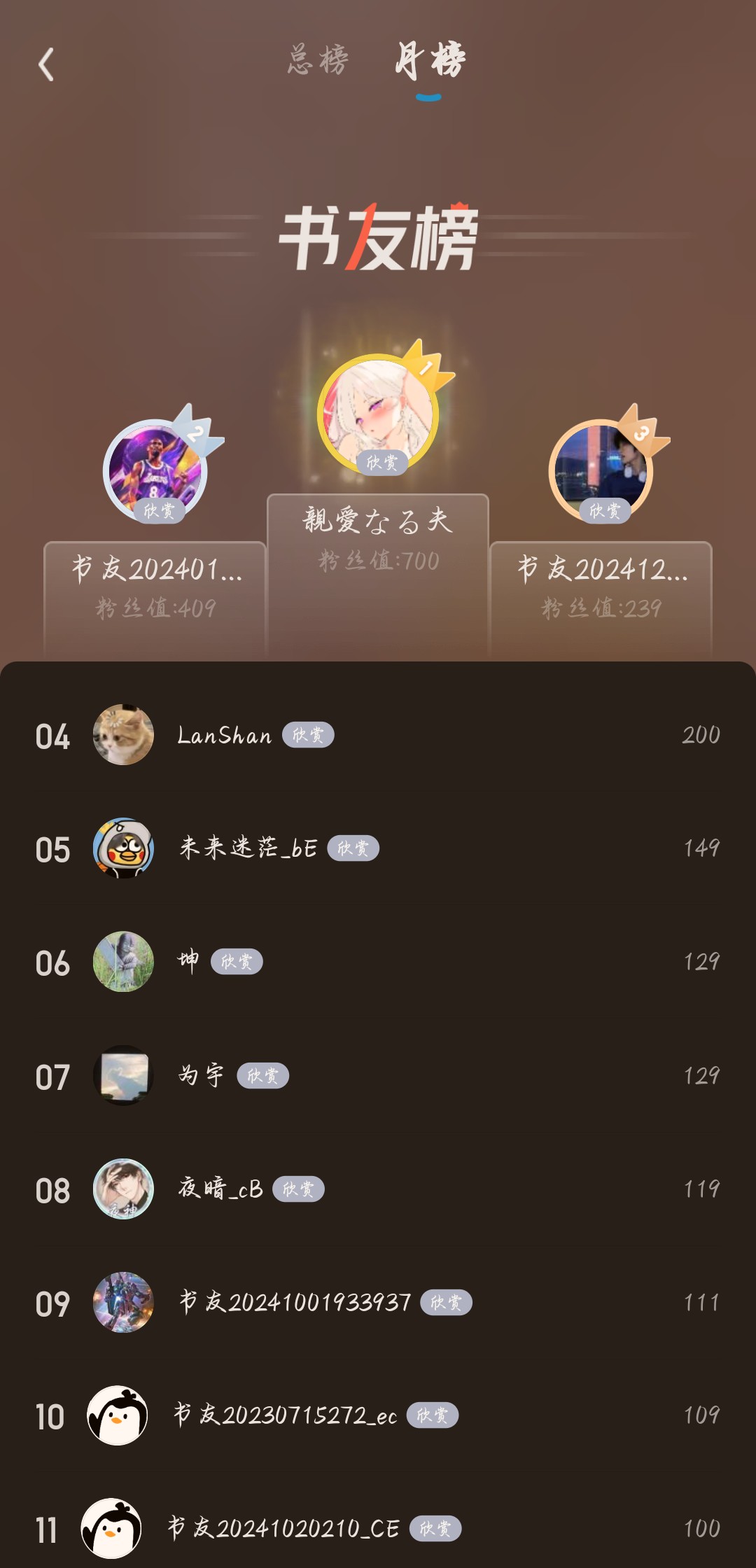The height and width of the screenshot is (1568, 756).
Task: Open third-place user 书友202412's avatar
Action: pyautogui.click(x=601, y=469)
